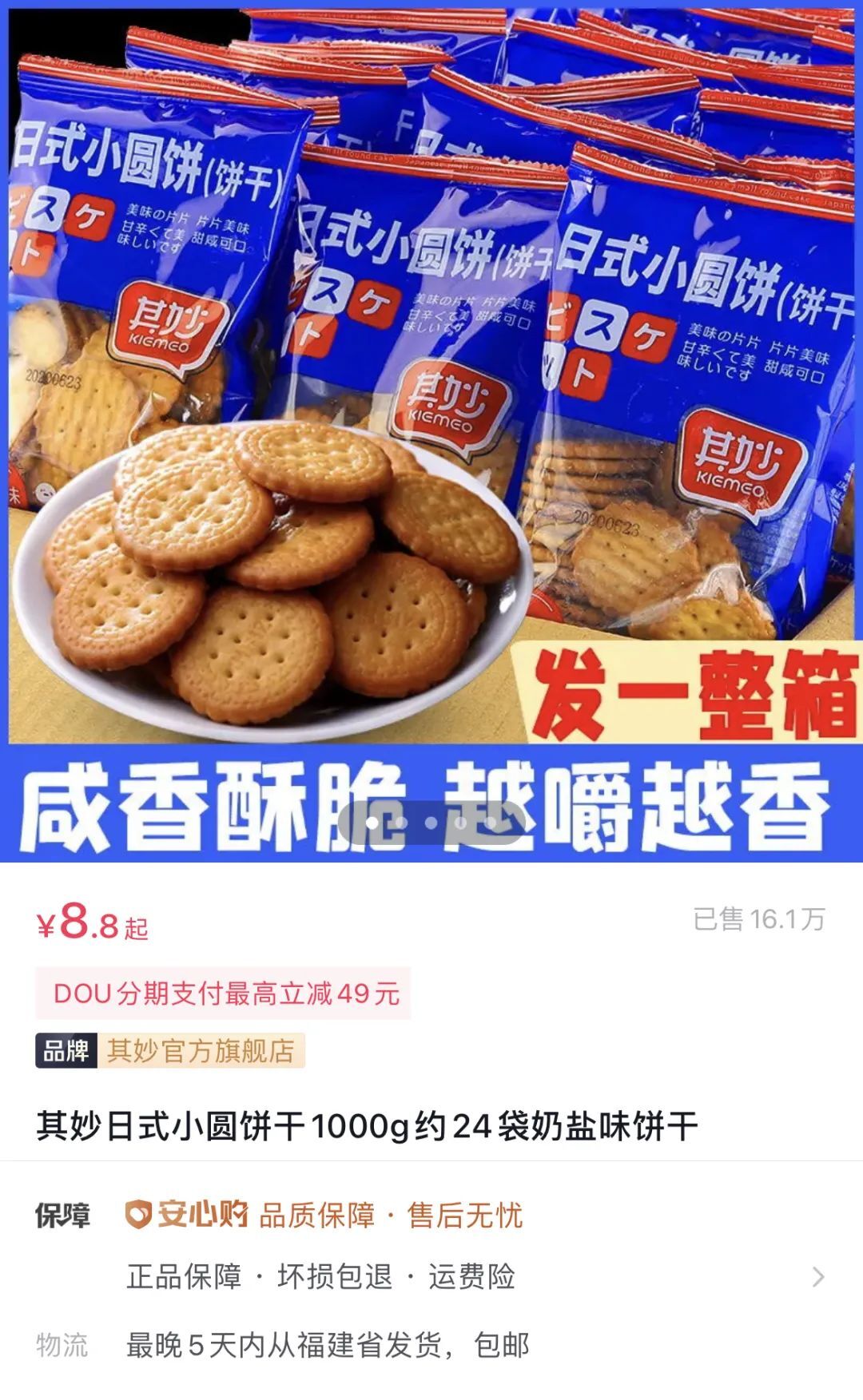This screenshot has height=1400, width=863.
Task: Visit the 其妙官方旗舰店 brand store
Action: click(x=200, y=1051)
